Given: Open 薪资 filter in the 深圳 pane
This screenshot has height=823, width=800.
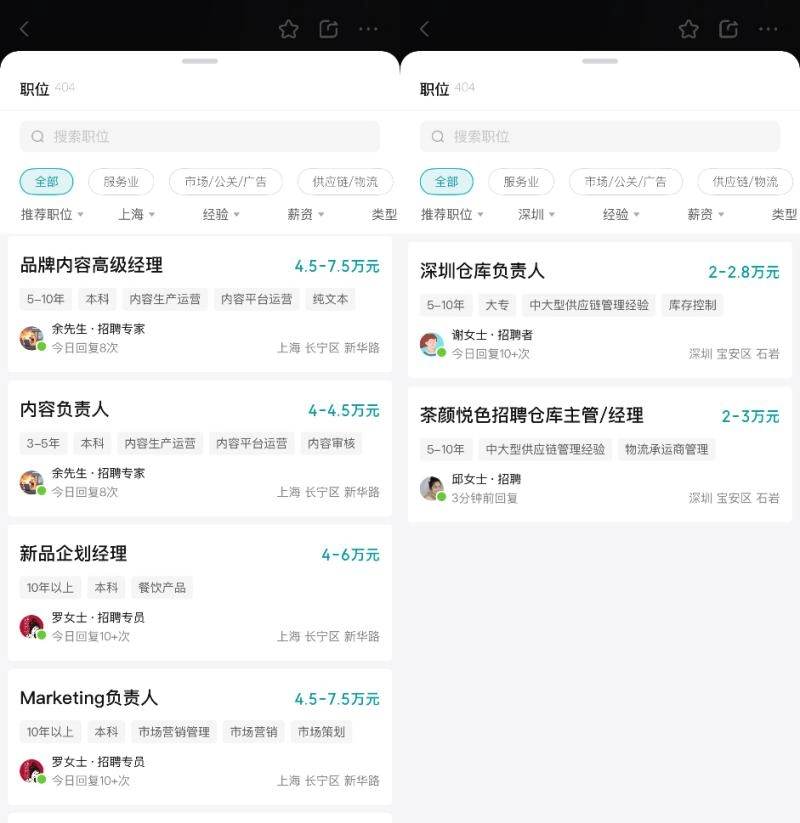Looking at the screenshot, I should point(705,214).
